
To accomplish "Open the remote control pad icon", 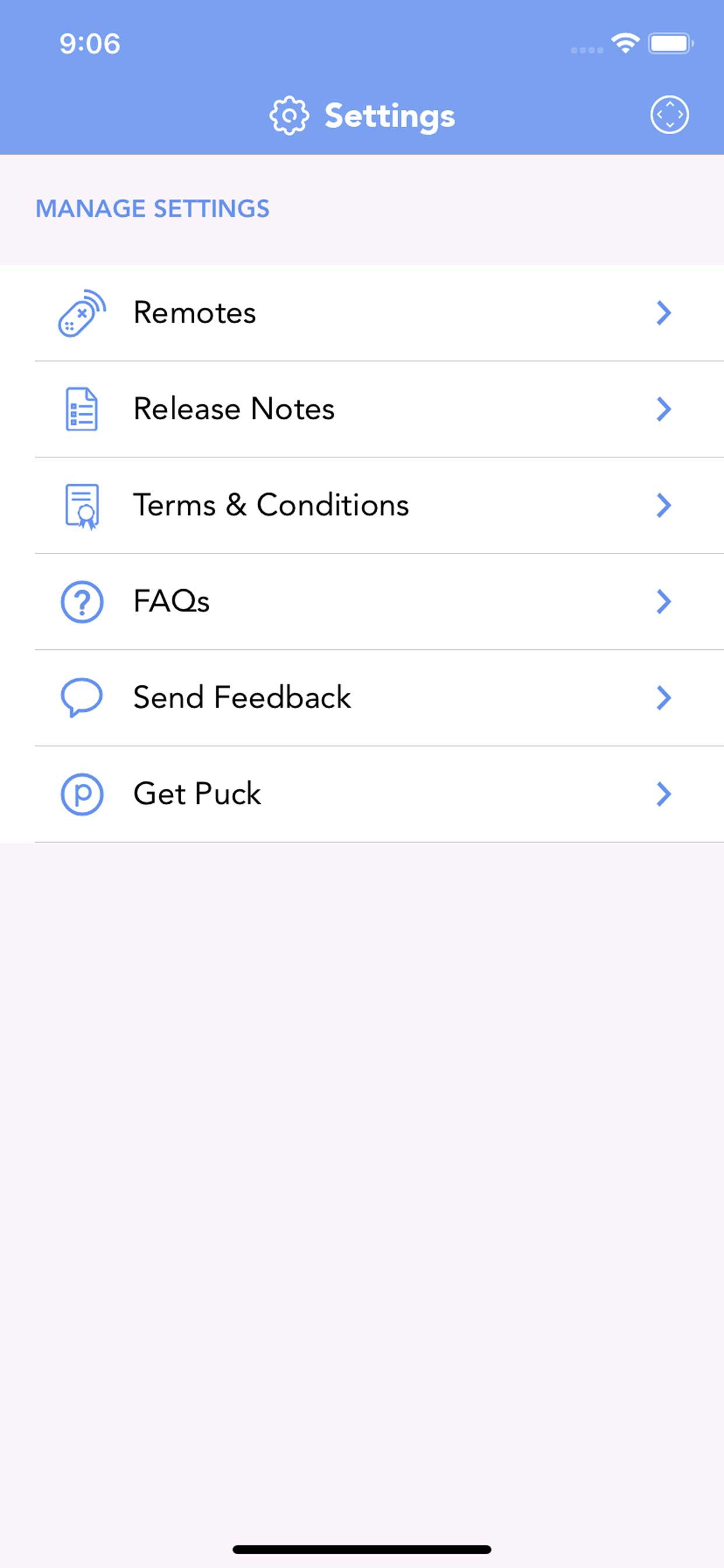I will pos(669,114).
